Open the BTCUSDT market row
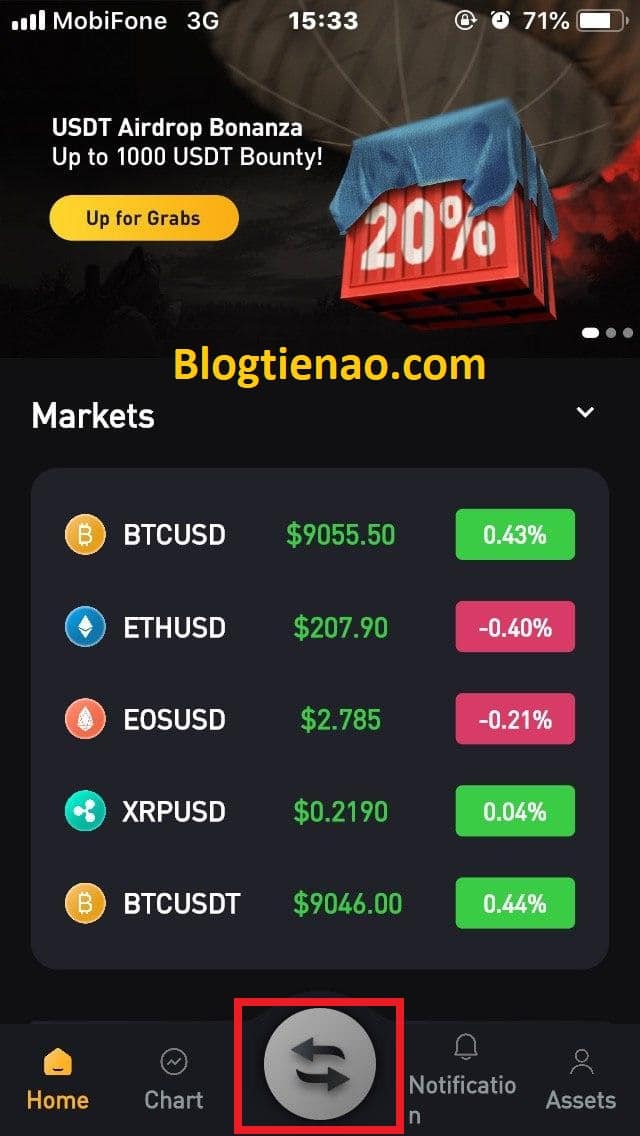Screen dimensions: 640x1136 click(x=319, y=904)
